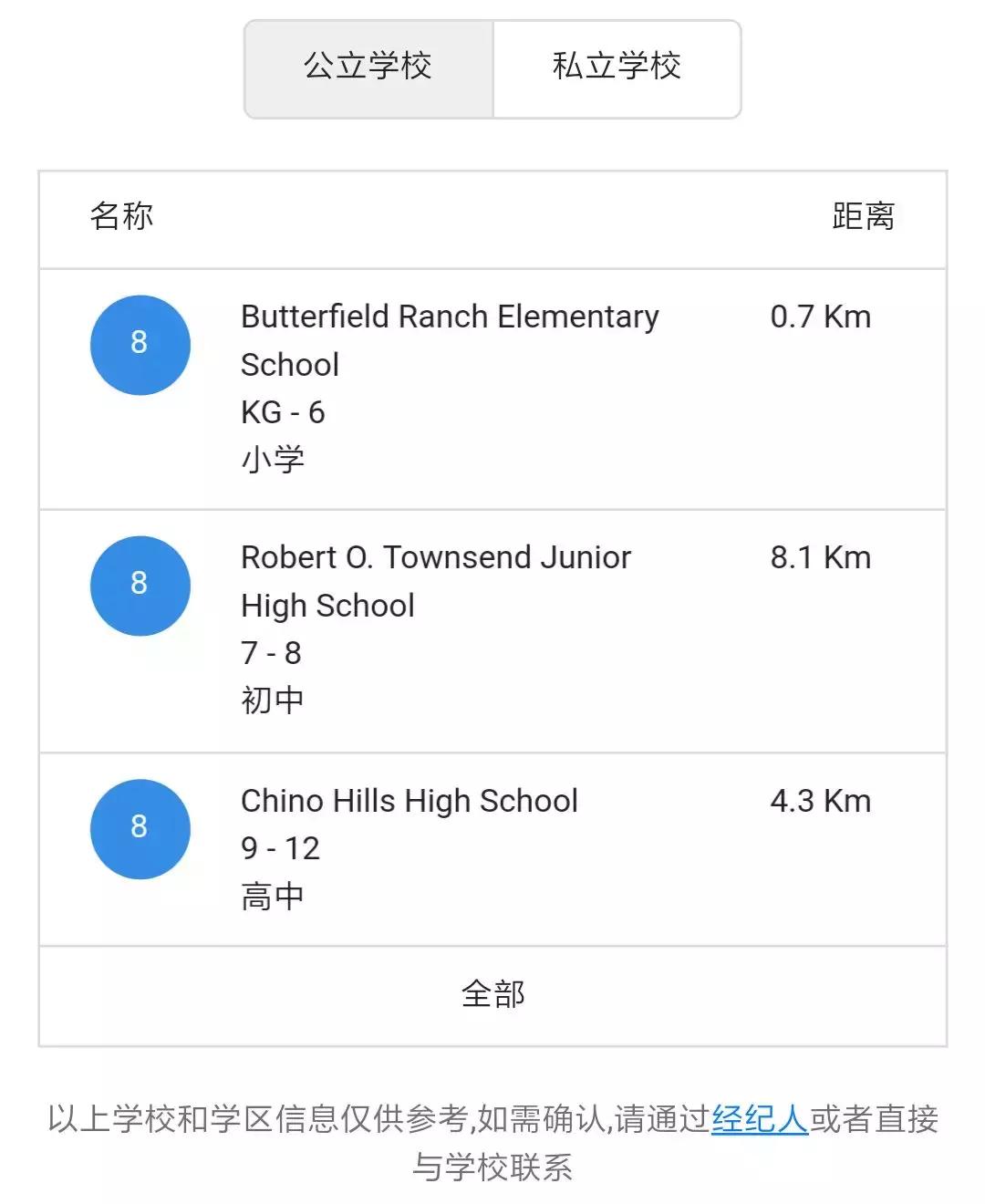Click the 距离 column header
This screenshot has width=985, height=1204.
(863, 216)
